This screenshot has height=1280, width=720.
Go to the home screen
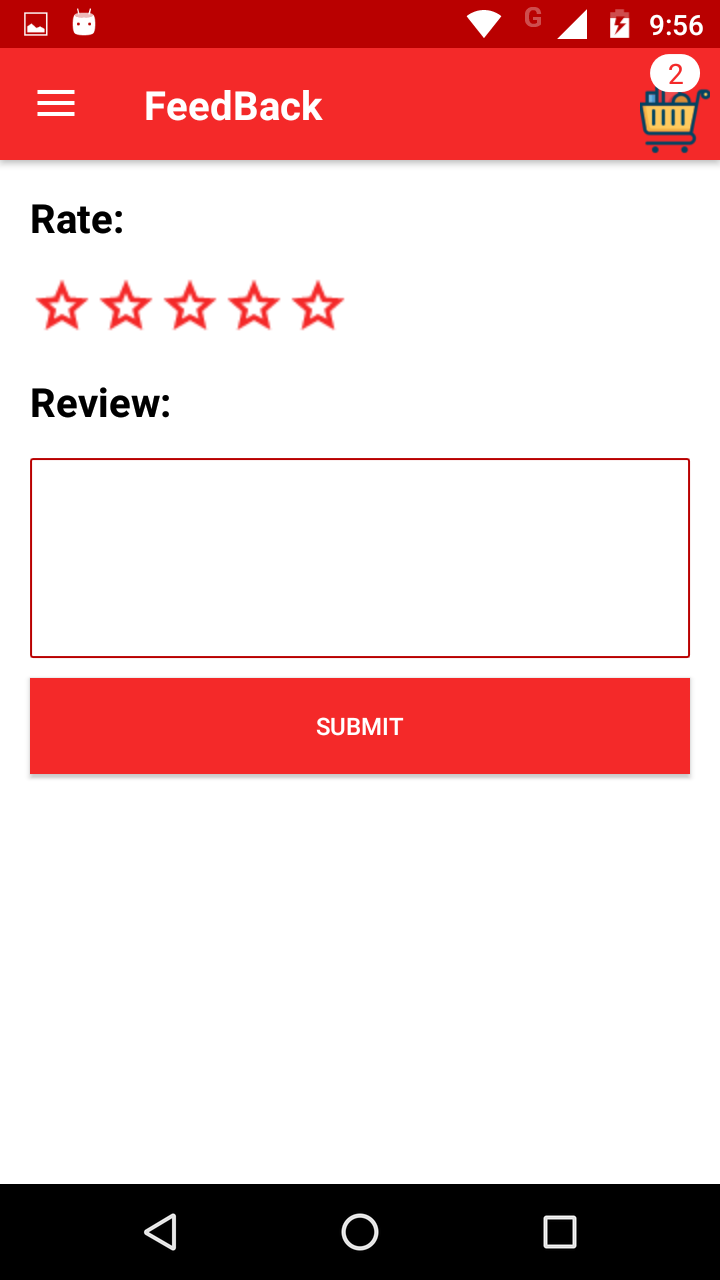coord(360,1232)
